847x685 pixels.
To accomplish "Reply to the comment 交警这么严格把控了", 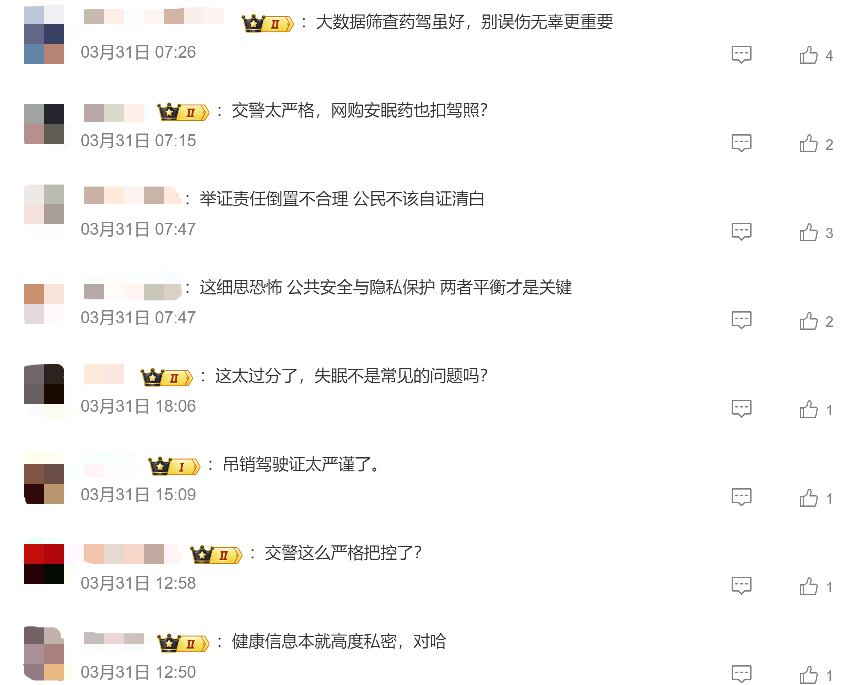I will 741,587.
